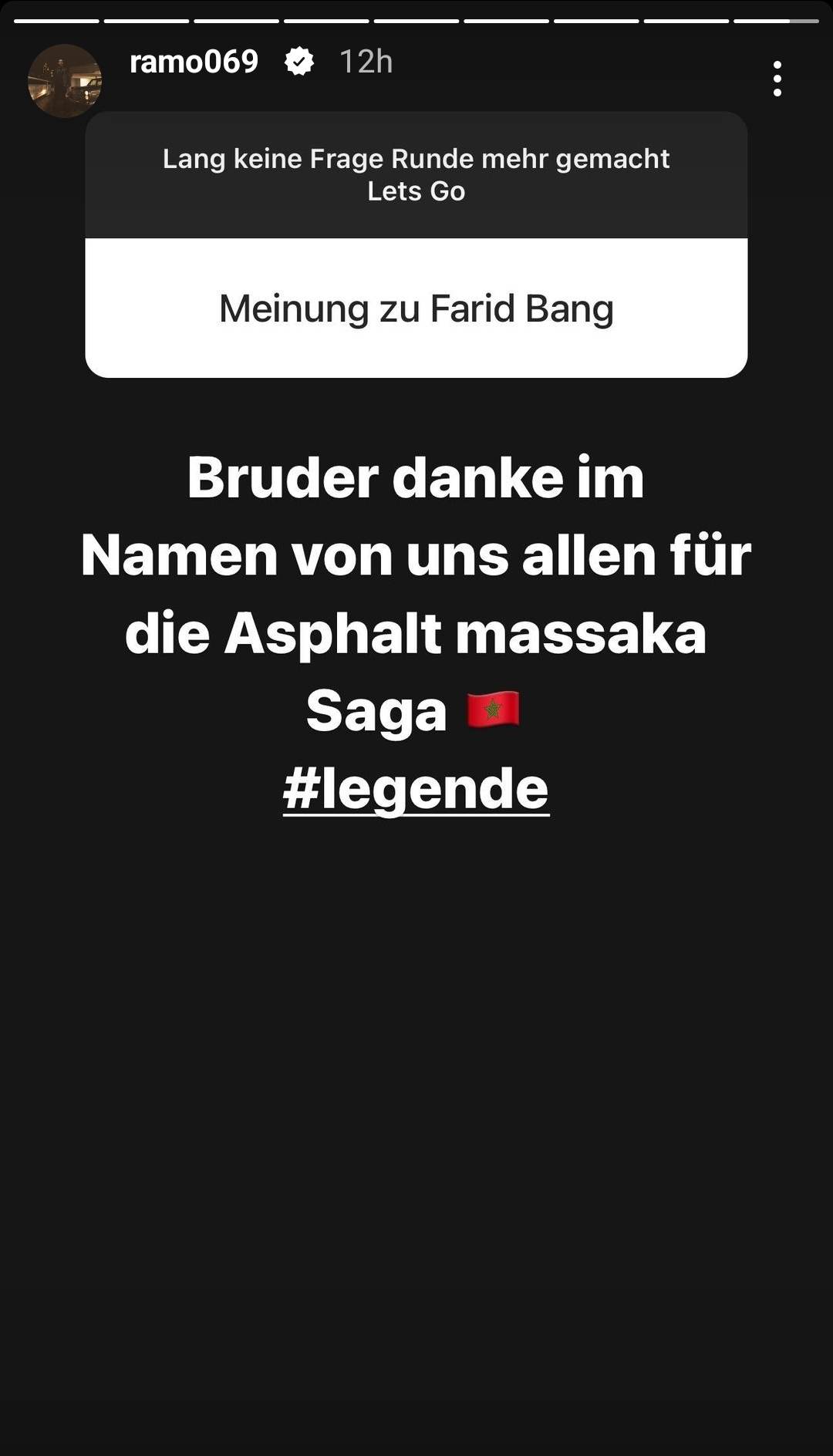Image resolution: width=833 pixels, height=1456 pixels.
Task: Tap the ramo069 username
Action: [x=194, y=62]
